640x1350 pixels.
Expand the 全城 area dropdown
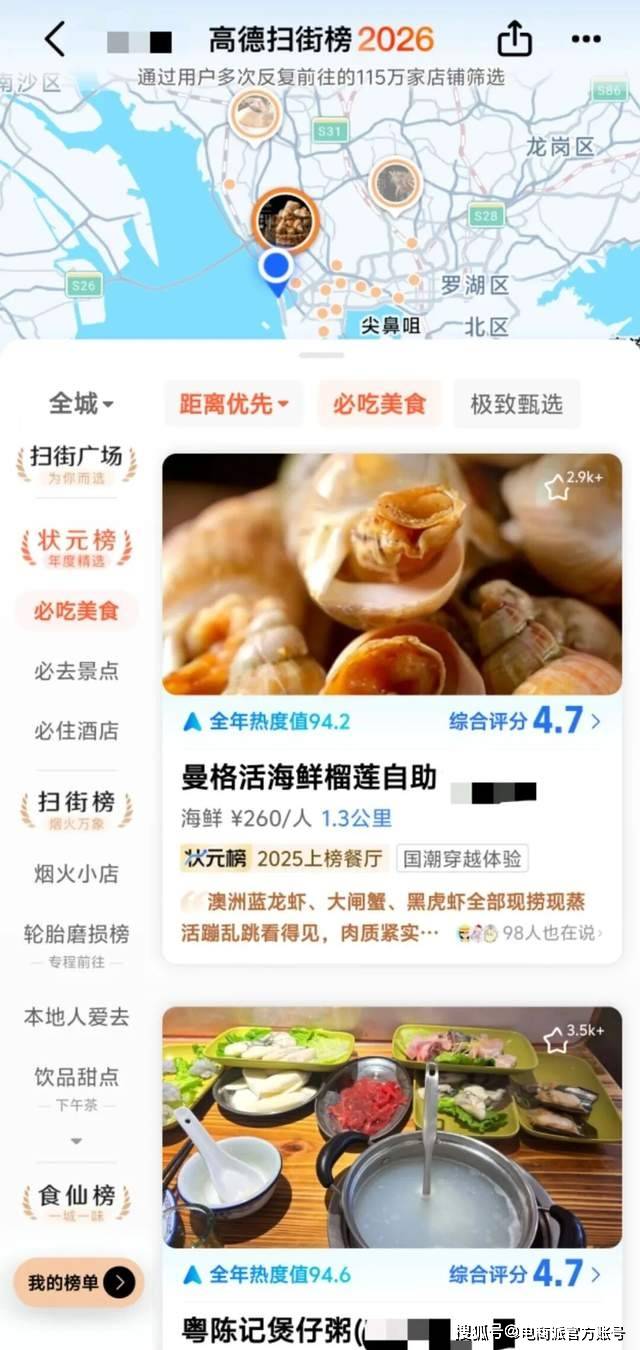(x=81, y=404)
